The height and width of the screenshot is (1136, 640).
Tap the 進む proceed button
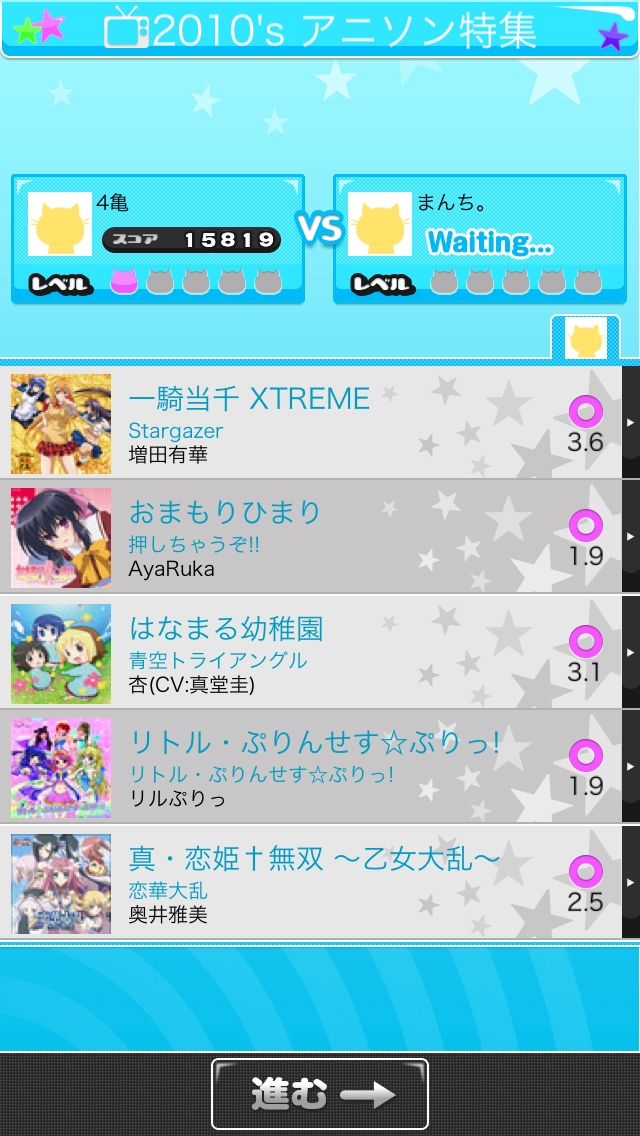pyautogui.click(x=320, y=1094)
